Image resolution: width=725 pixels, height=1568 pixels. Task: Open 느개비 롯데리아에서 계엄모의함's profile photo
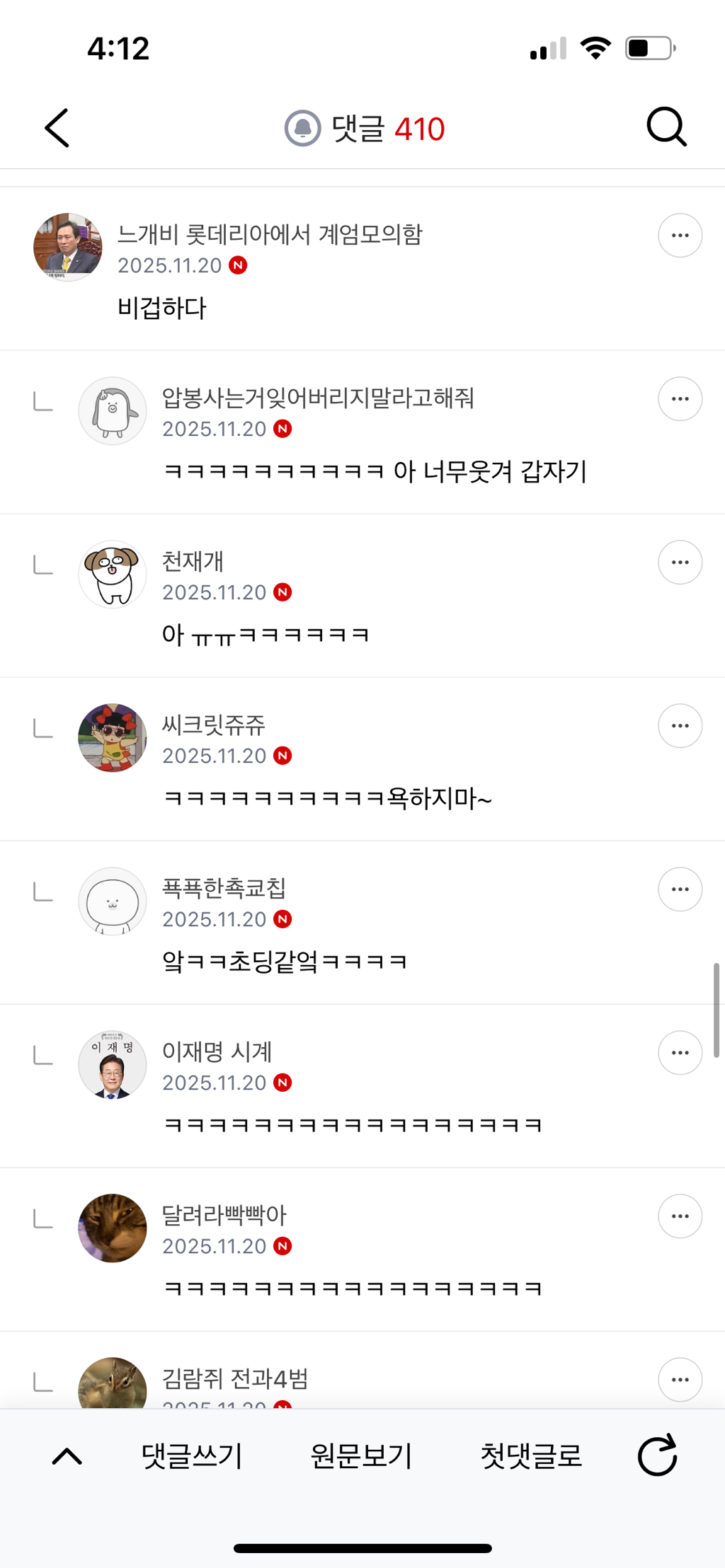click(x=68, y=247)
